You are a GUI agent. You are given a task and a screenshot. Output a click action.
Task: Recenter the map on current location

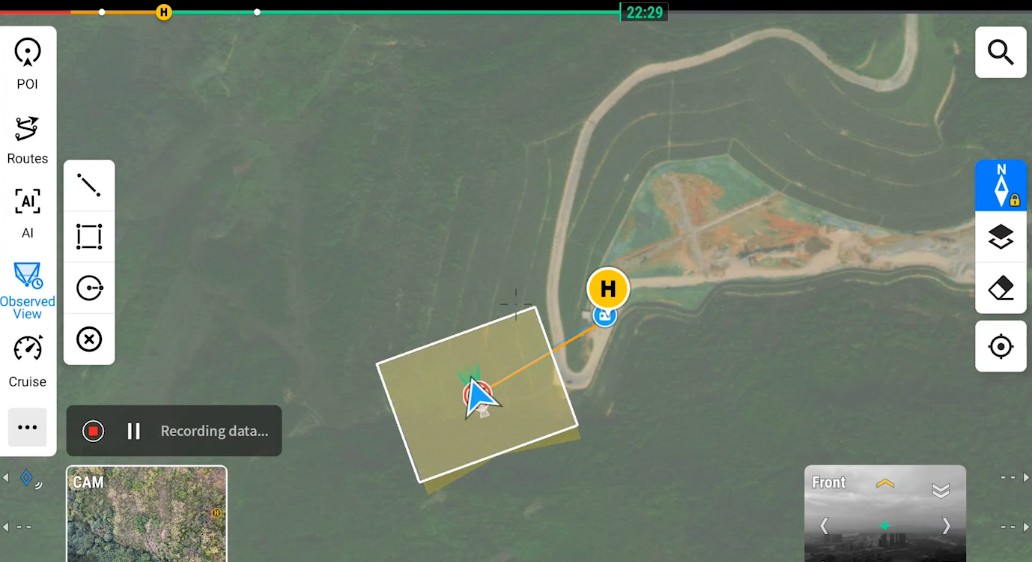[x=1001, y=347]
